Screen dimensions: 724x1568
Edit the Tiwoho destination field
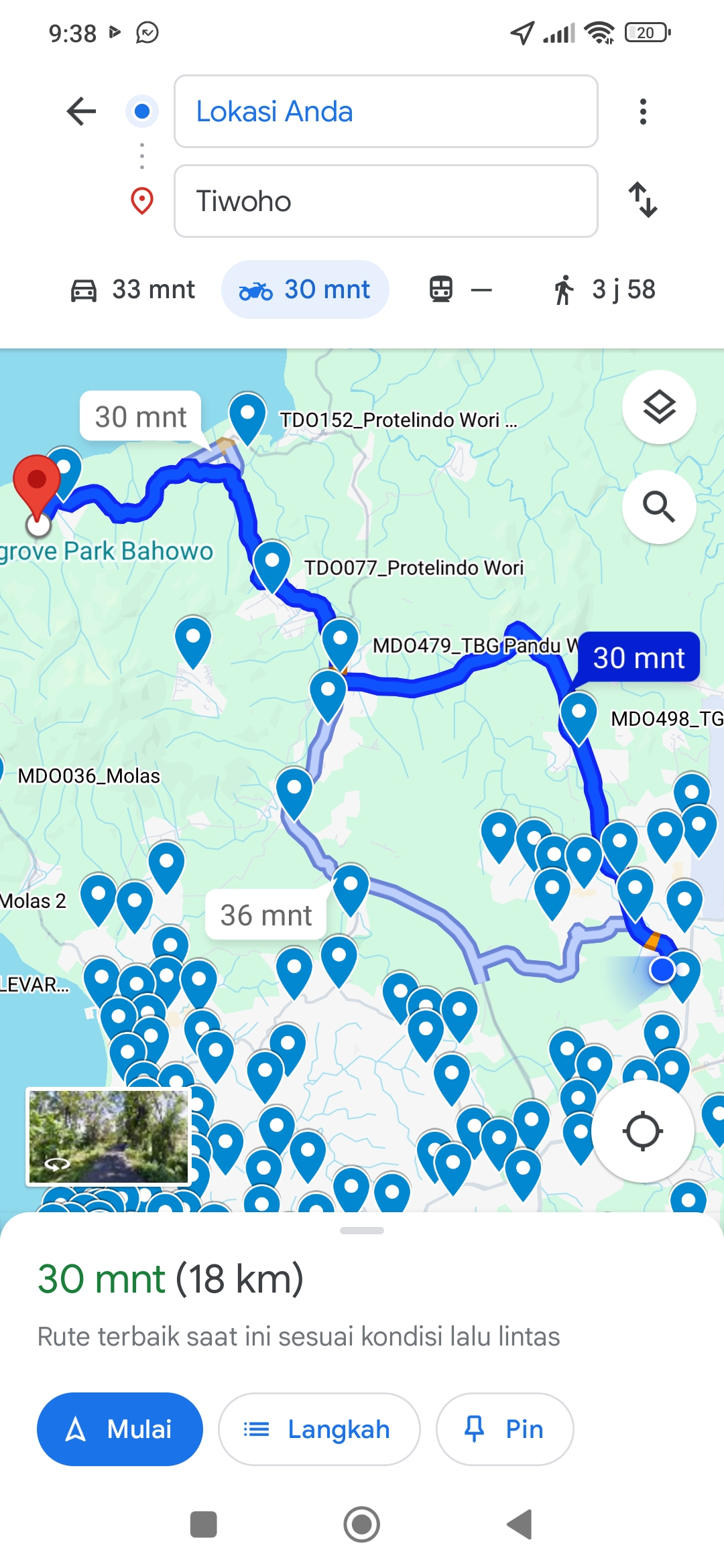386,201
